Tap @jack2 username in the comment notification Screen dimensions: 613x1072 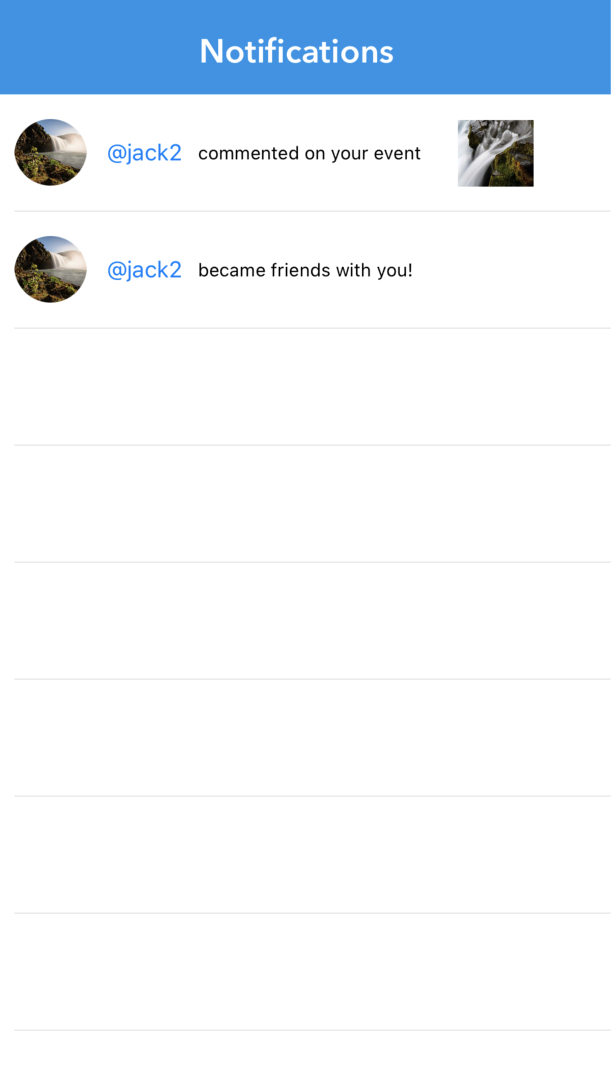coord(144,153)
